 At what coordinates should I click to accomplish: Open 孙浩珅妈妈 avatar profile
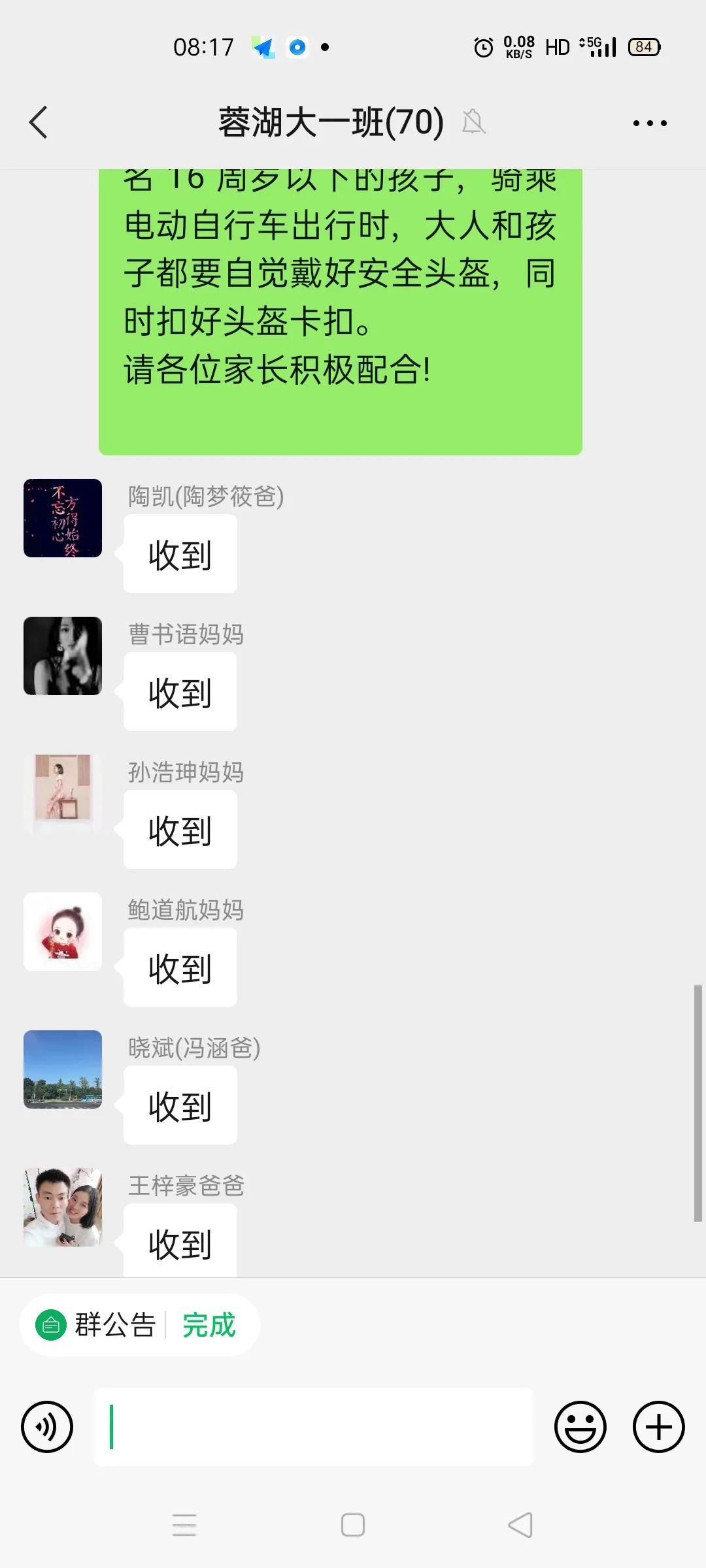coord(63,794)
